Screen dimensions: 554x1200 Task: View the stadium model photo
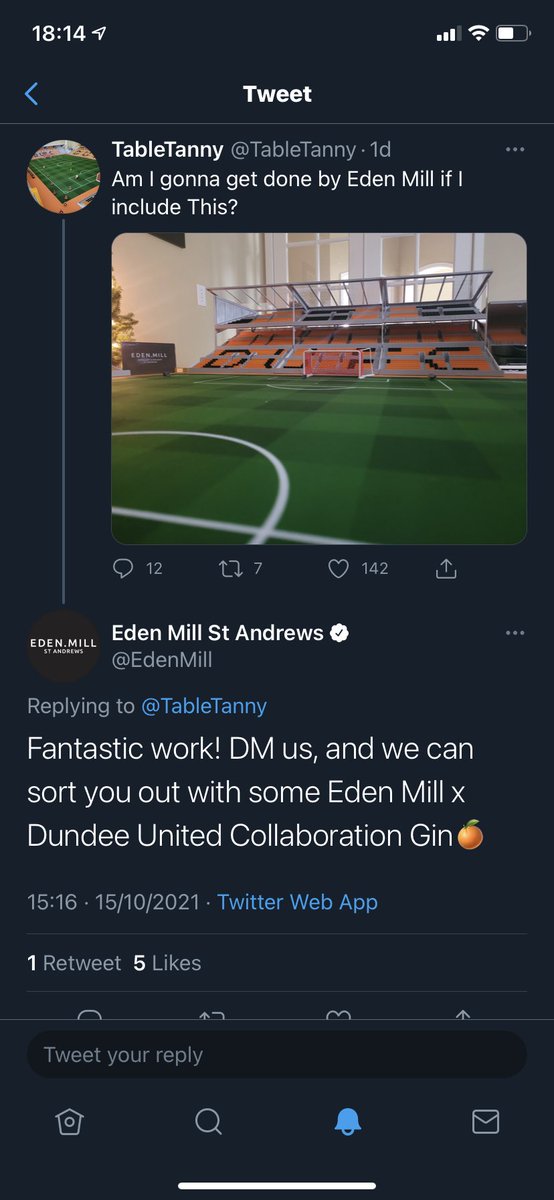319,389
